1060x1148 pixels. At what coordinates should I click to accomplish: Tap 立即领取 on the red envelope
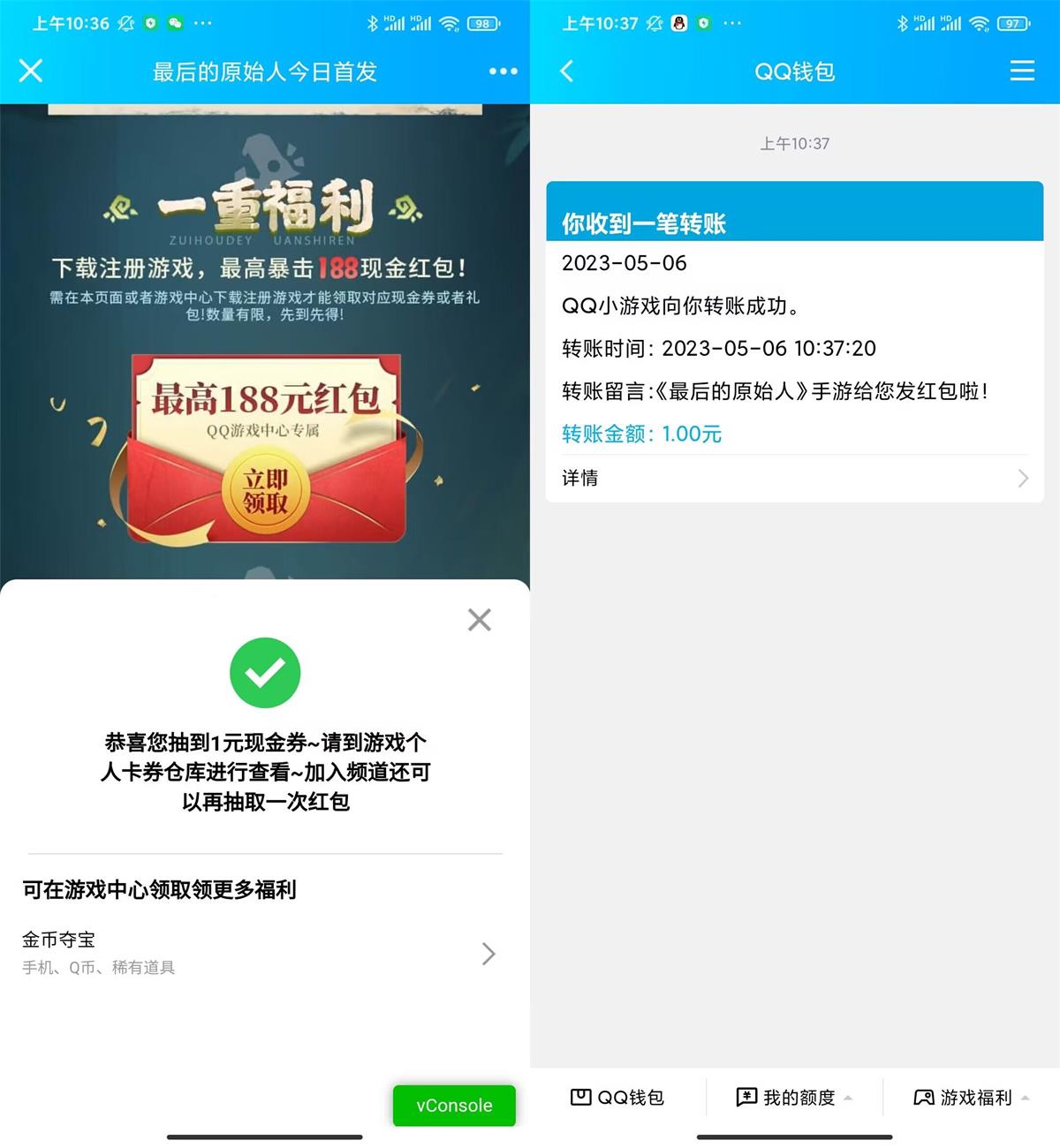coord(265,491)
